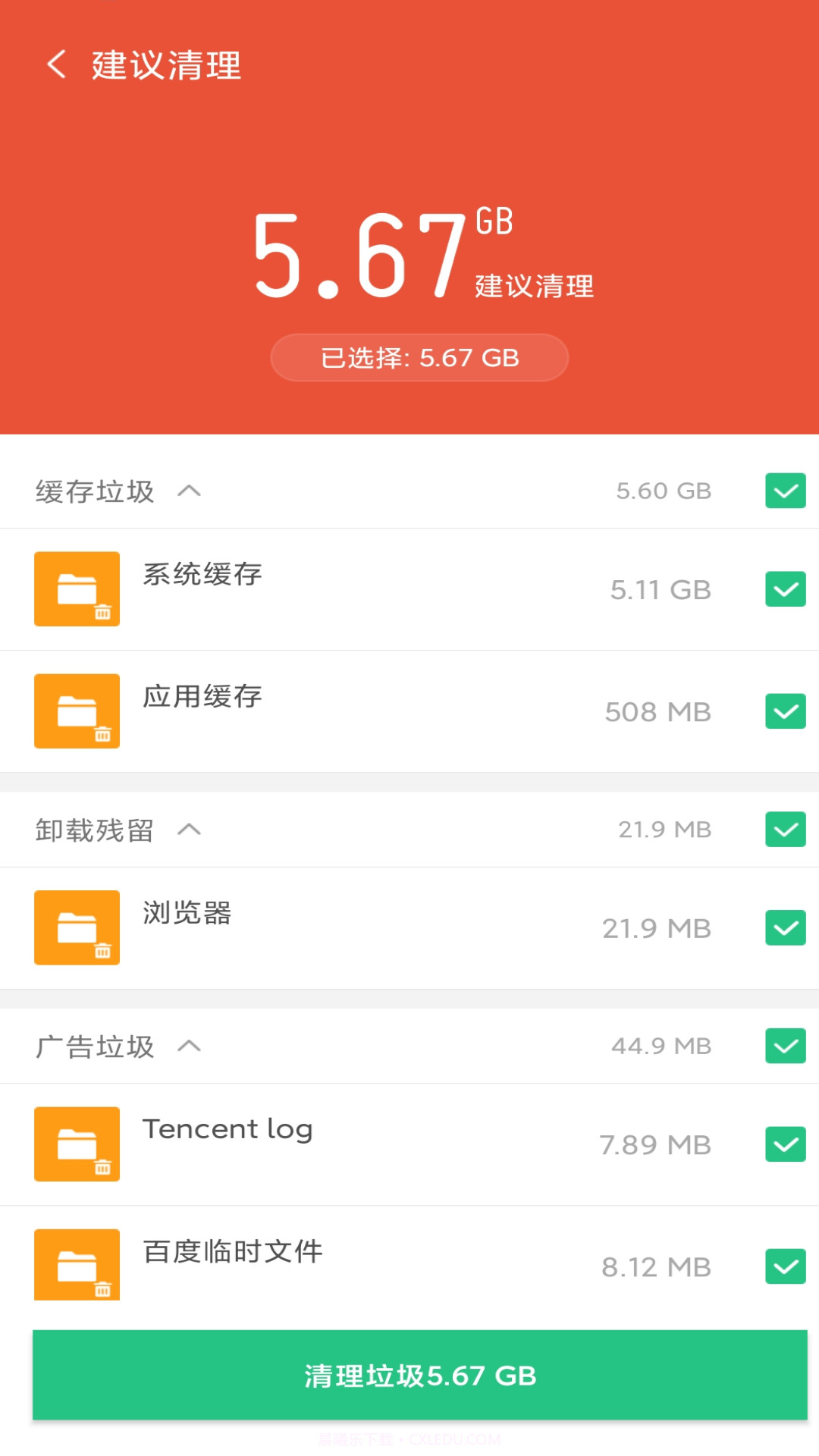Open the 系统缓存 list item row
This screenshot has width=819, height=1456.
point(341,589)
